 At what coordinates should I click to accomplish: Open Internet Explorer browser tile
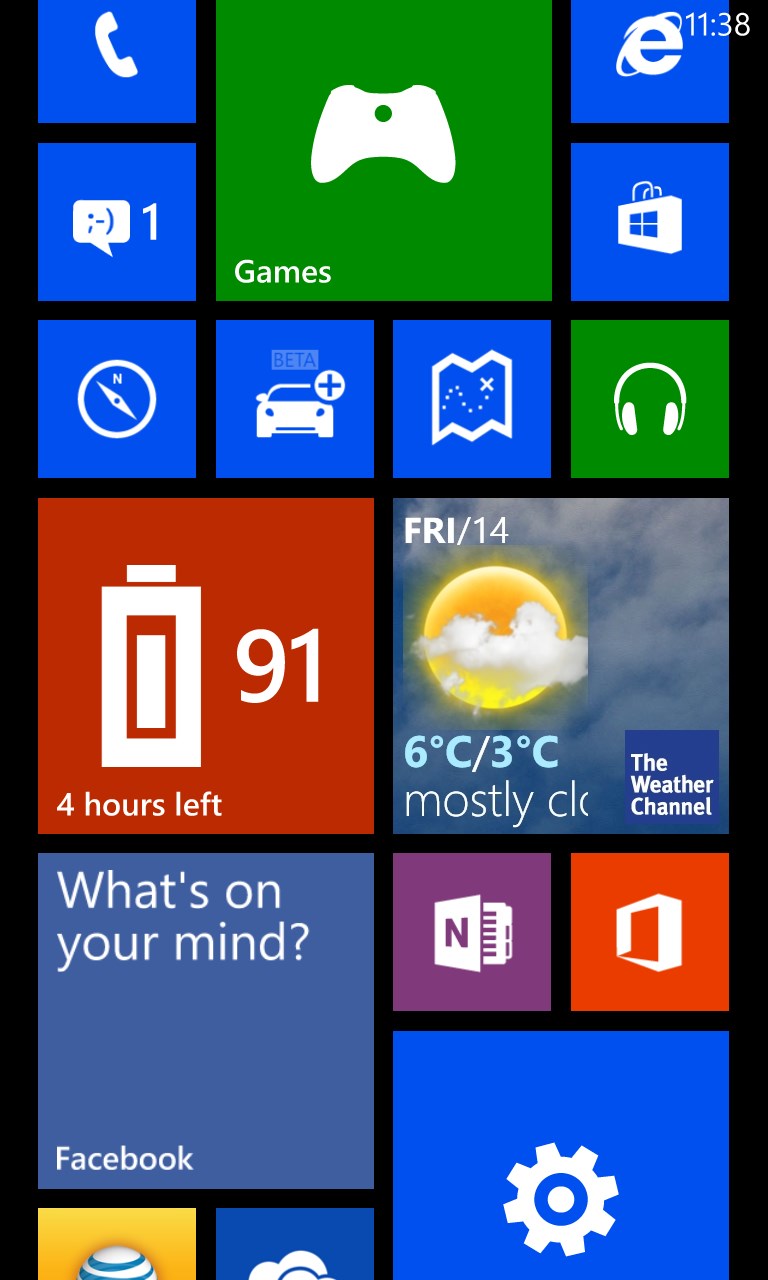point(649,60)
